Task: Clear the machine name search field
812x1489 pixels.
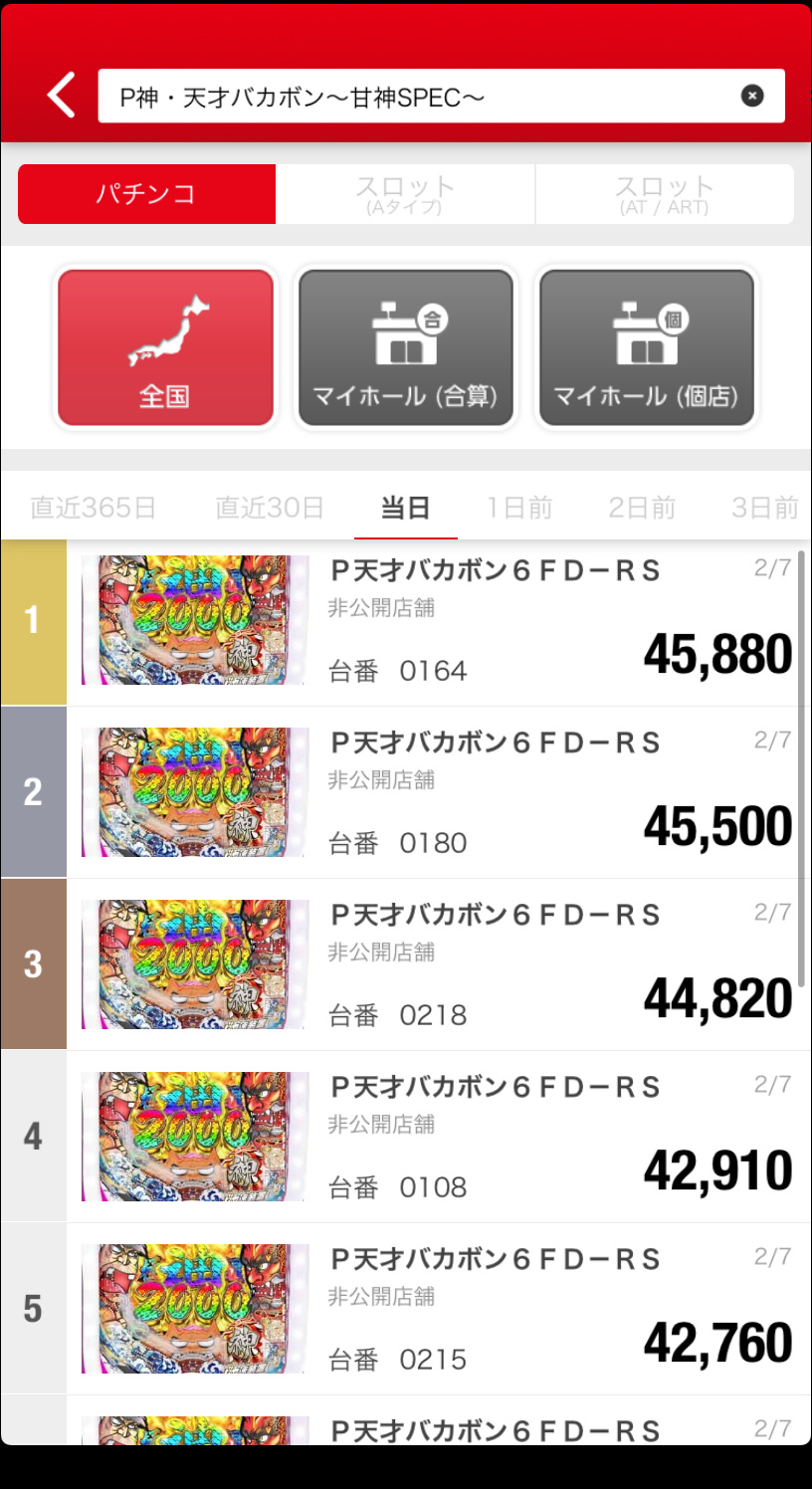Action: (x=752, y=96)
